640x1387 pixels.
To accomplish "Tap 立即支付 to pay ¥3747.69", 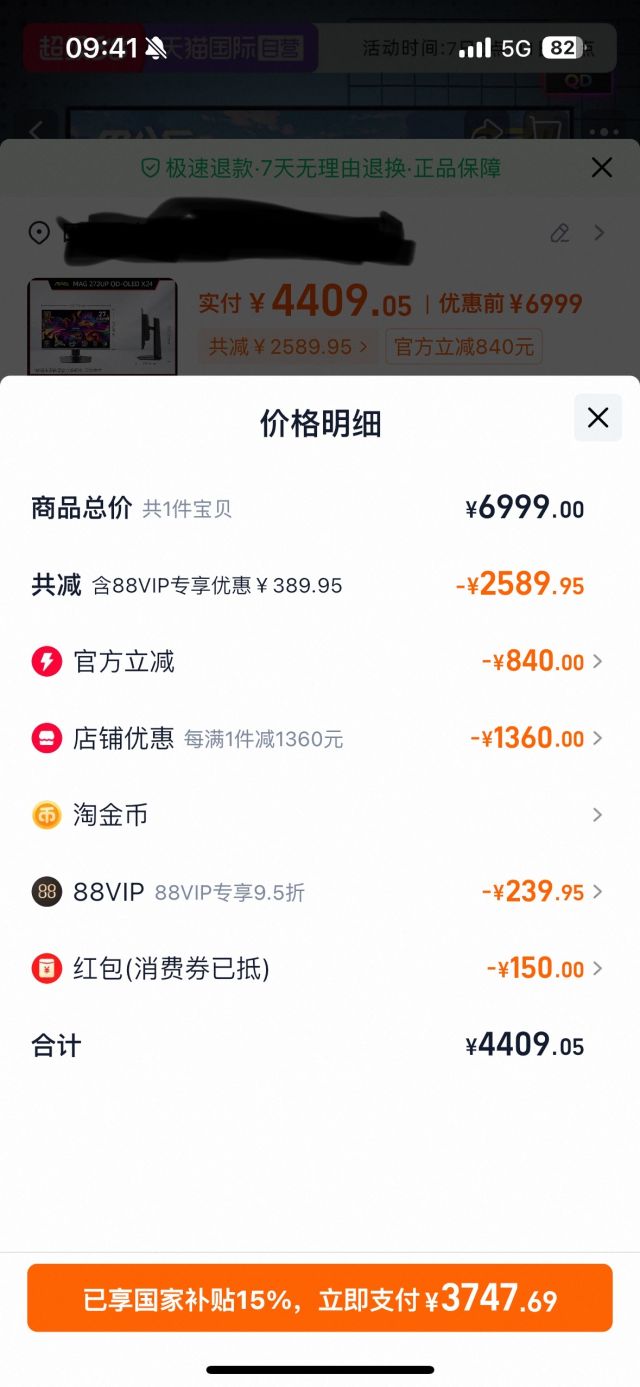I will click(320, 1298).
